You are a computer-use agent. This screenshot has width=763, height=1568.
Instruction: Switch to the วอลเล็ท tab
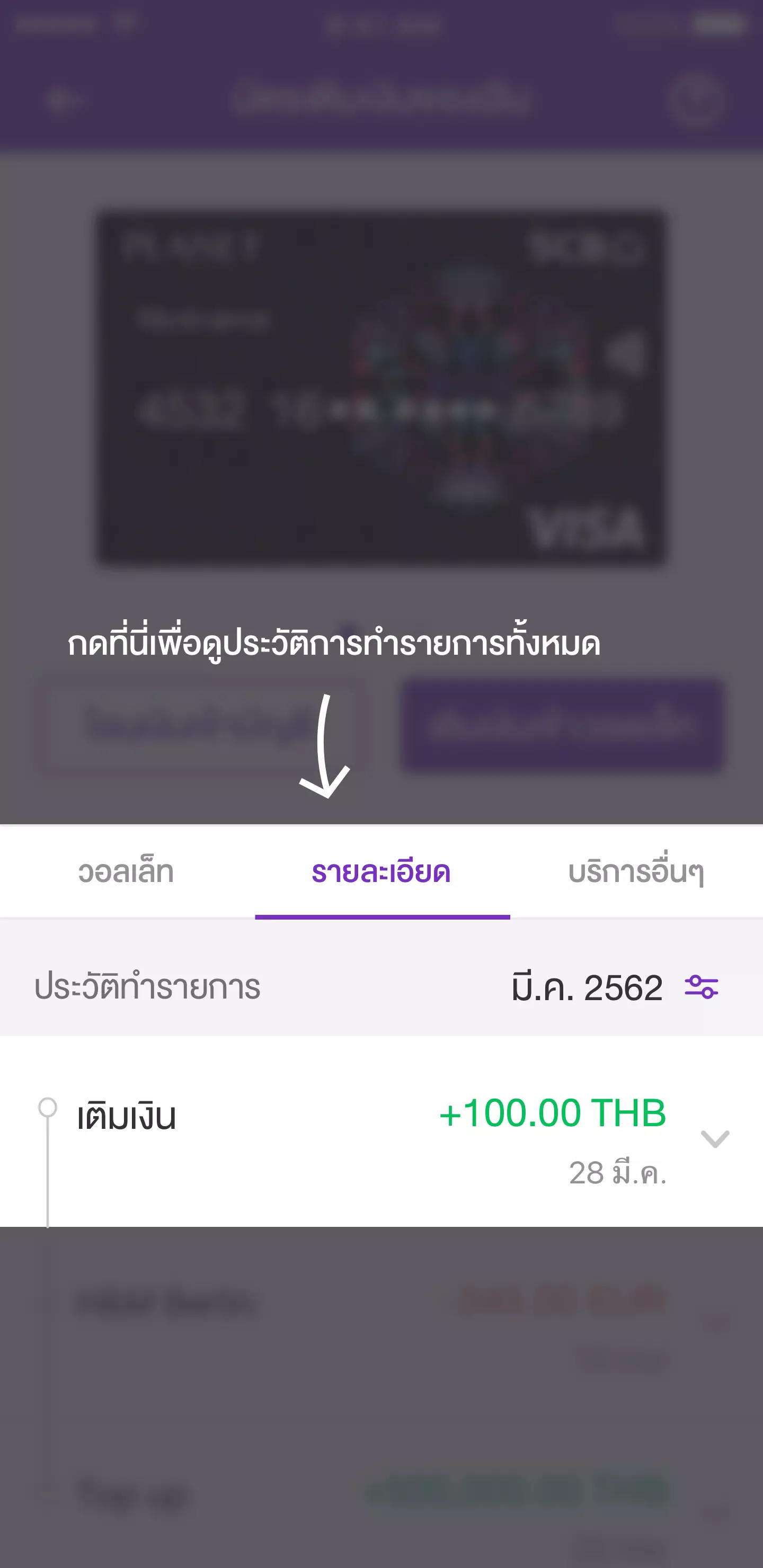tap(126, 871)
